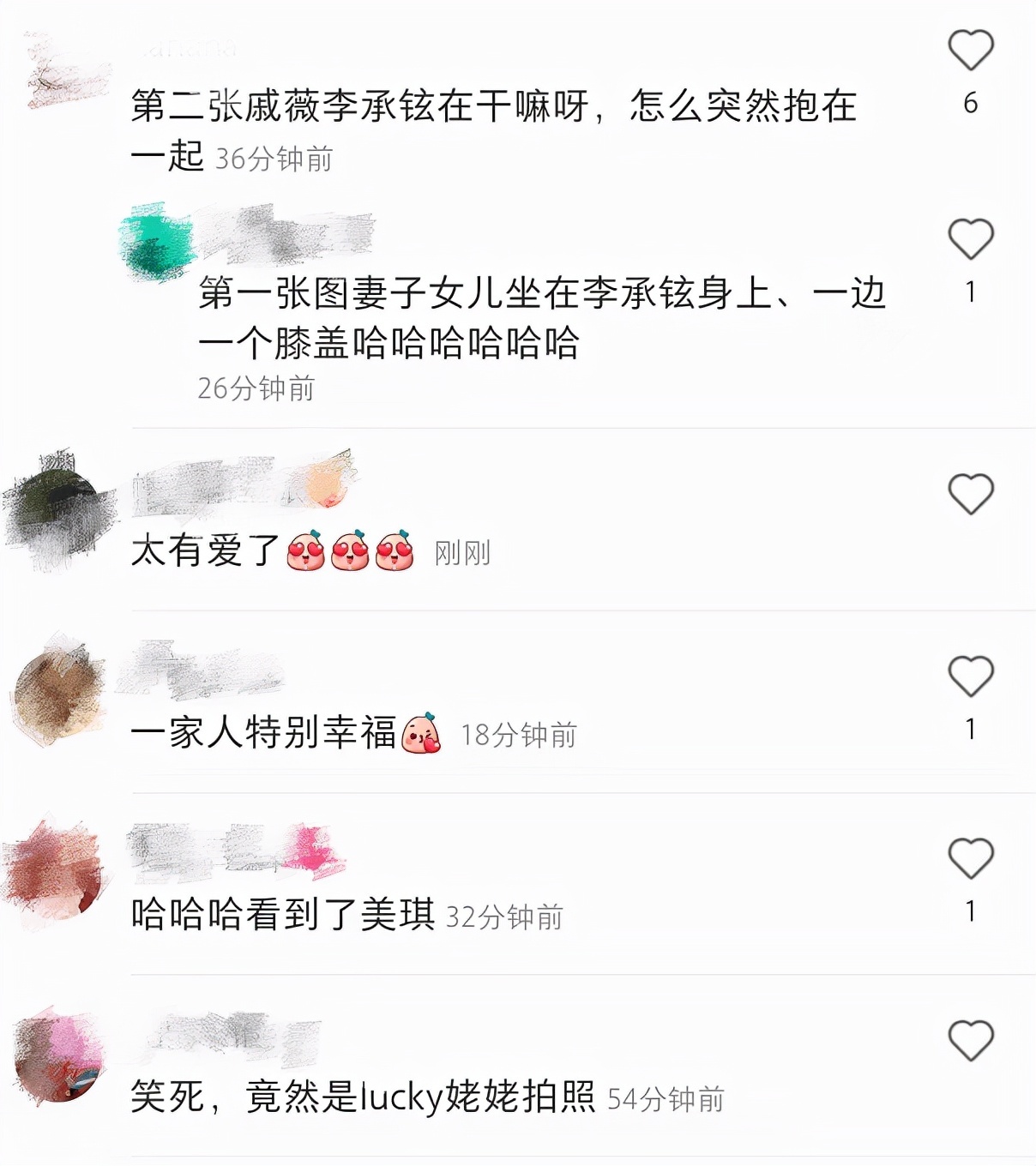Screen dimensions: 1036x1166
Task: Like the 太有爱了 comment
Action: 970,495
